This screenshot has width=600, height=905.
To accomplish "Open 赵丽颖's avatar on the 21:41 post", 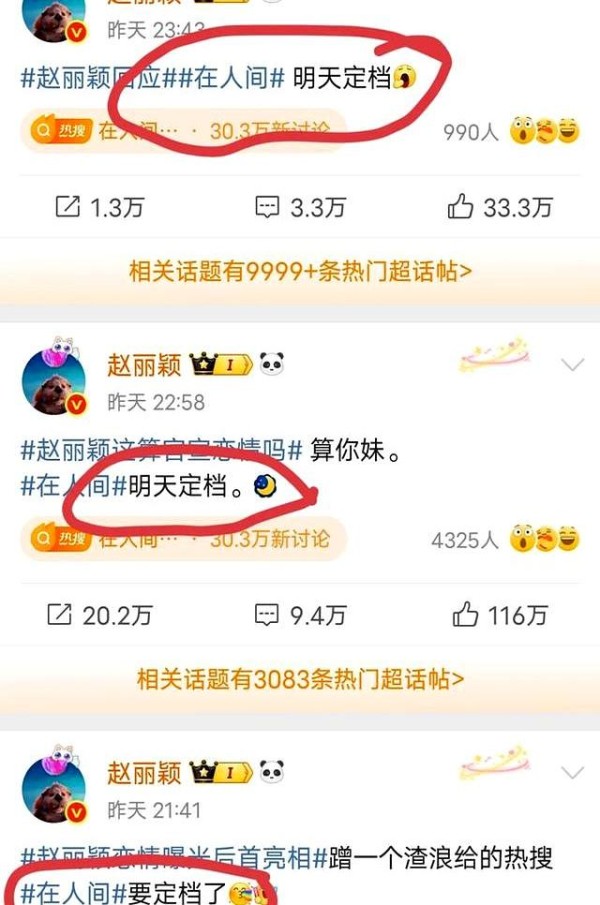I will [x=54, y=788].
